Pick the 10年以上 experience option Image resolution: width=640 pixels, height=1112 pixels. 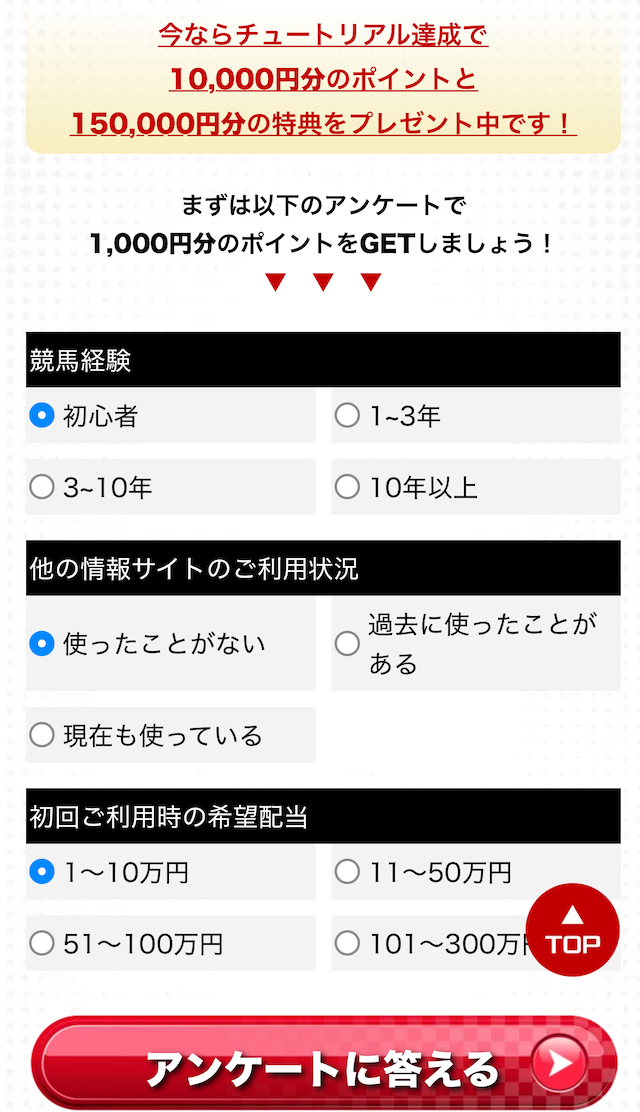coord(347,487)
